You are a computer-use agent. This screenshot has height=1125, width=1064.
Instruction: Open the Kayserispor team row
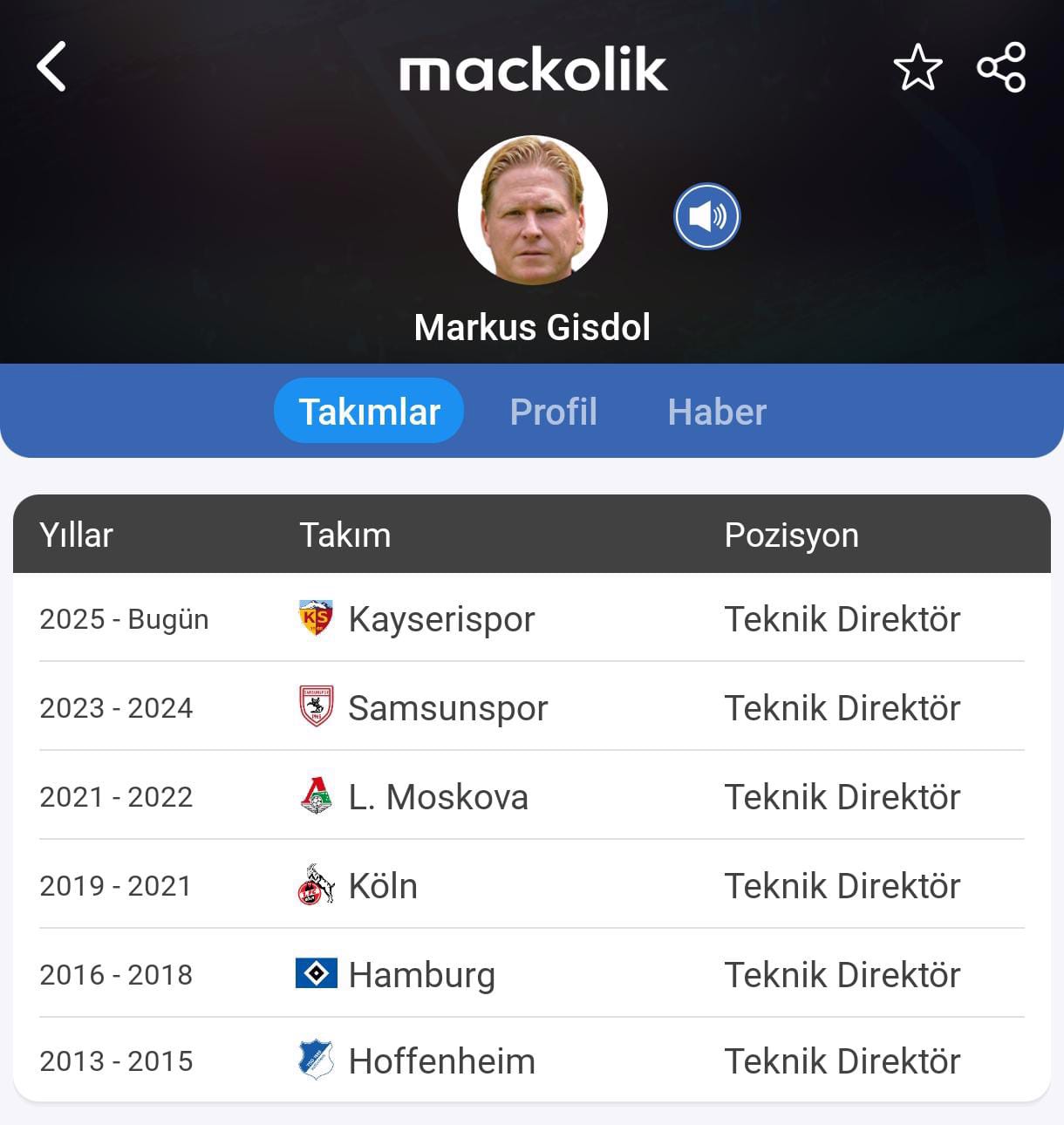[440, 619]
